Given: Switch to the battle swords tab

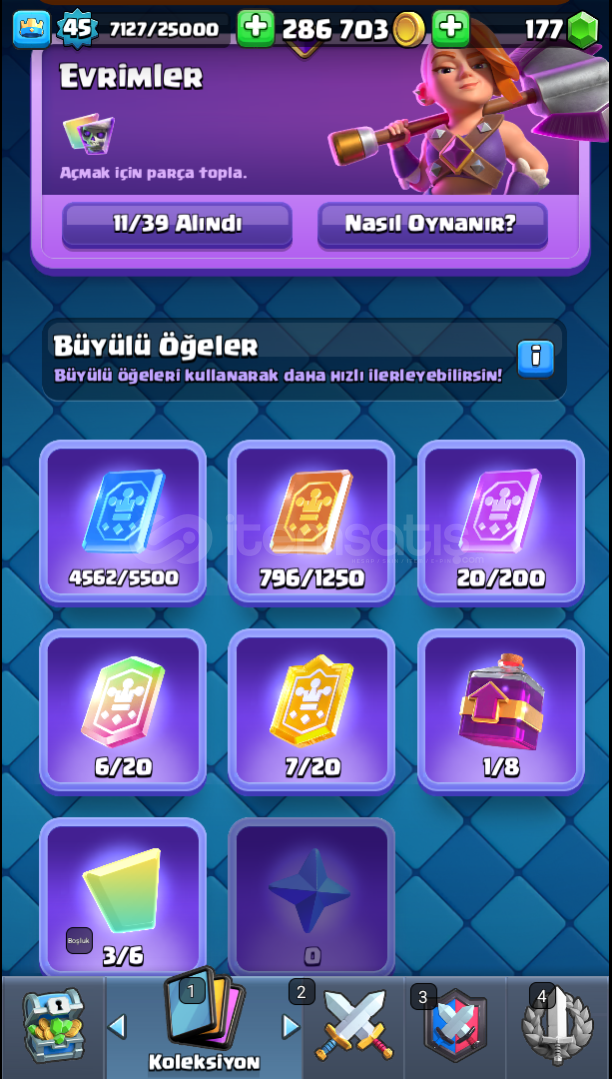Looking at the screenshot, I should 354,1026.
